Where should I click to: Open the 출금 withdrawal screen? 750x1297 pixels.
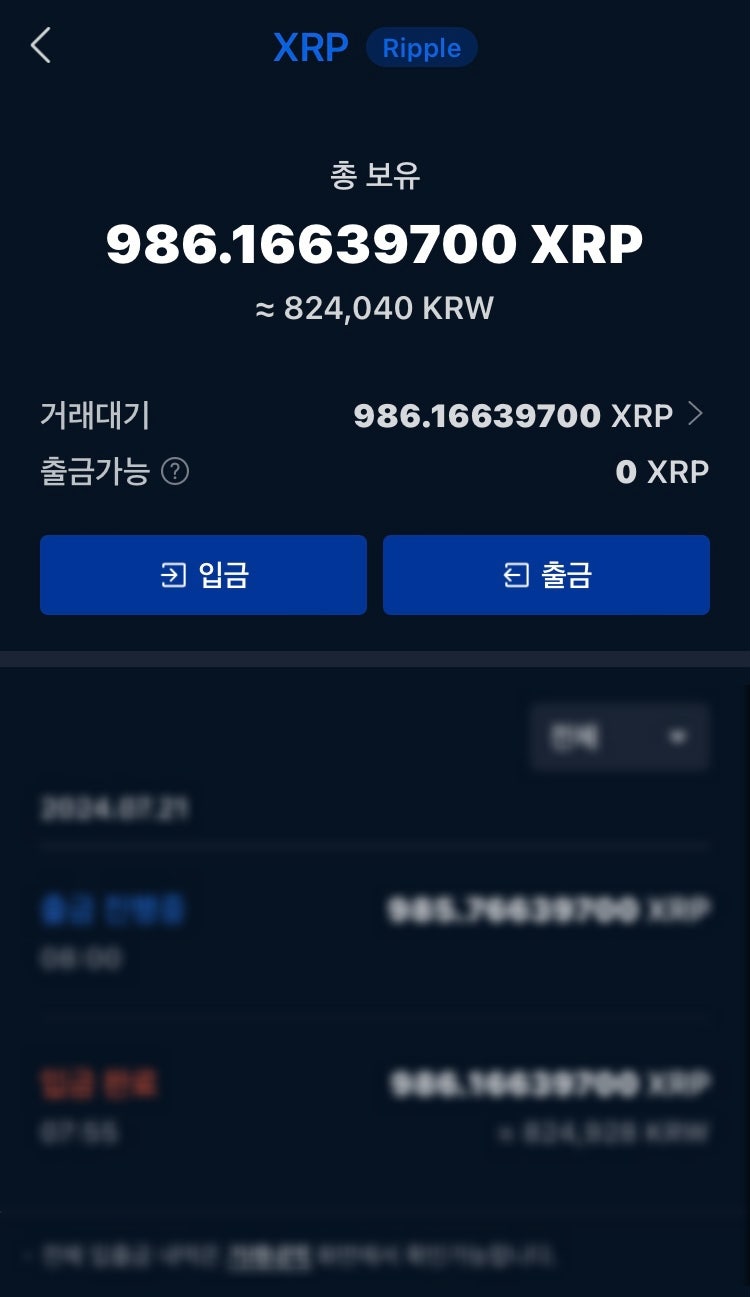pyautogui.click(x=546, y=574)
